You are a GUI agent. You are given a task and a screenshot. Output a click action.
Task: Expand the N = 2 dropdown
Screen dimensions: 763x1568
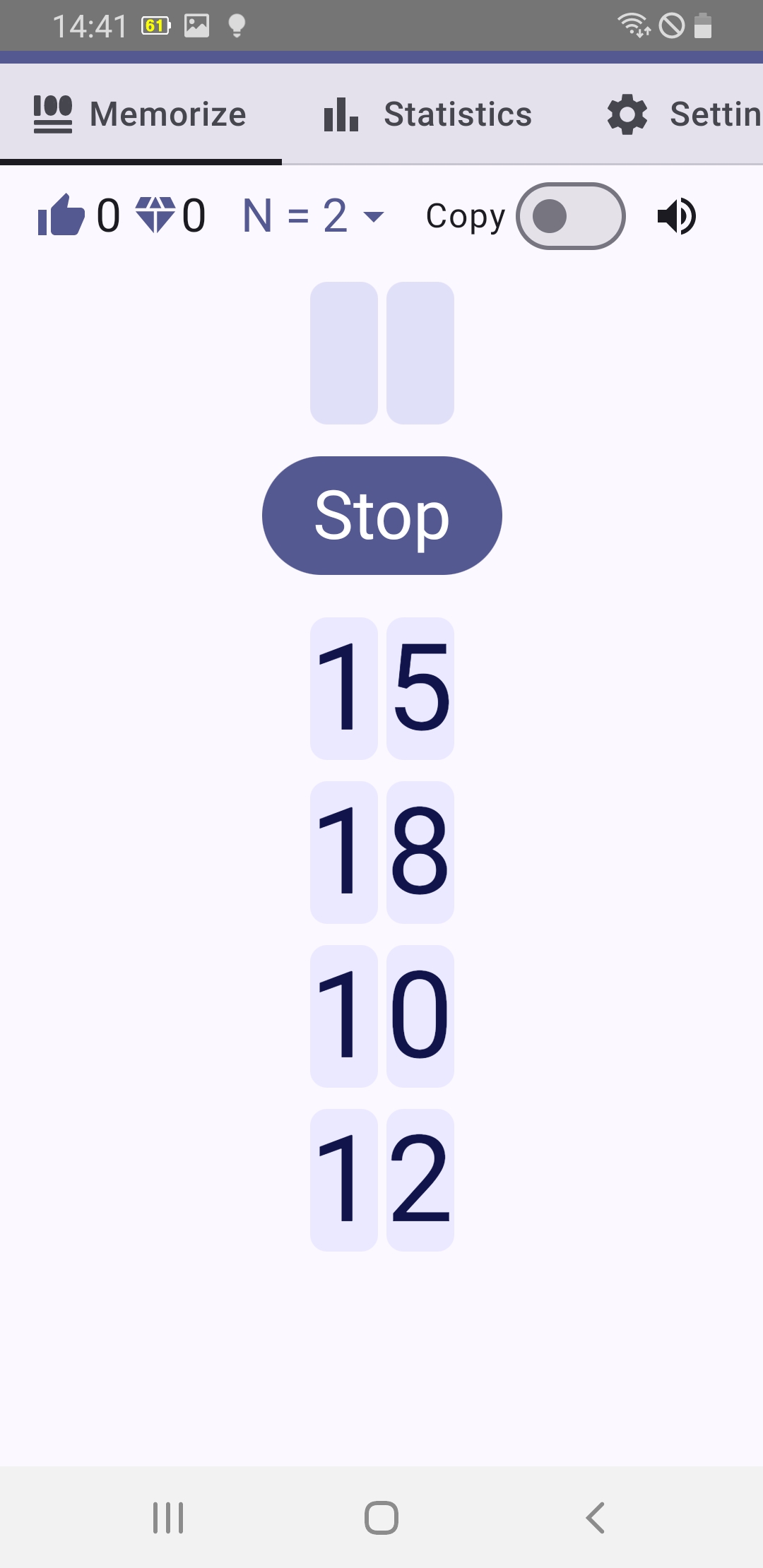pos(313,216)
